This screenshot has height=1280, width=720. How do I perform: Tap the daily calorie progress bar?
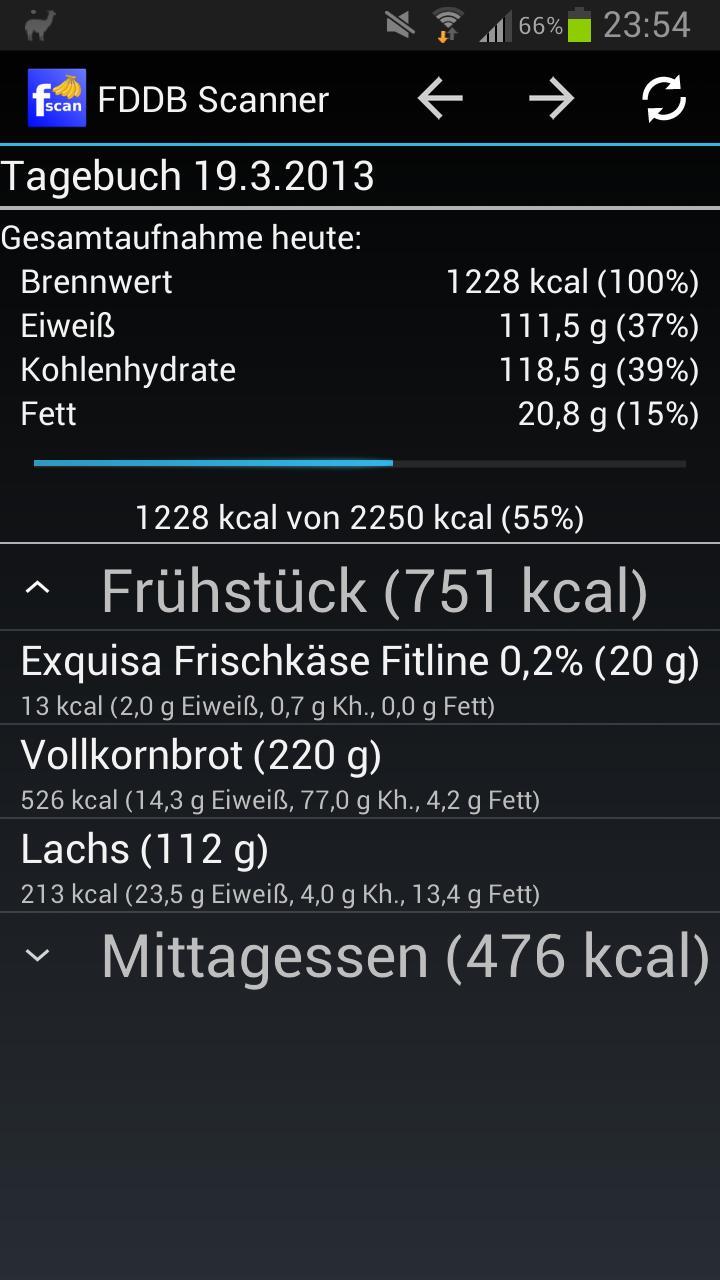coord(360,463)
